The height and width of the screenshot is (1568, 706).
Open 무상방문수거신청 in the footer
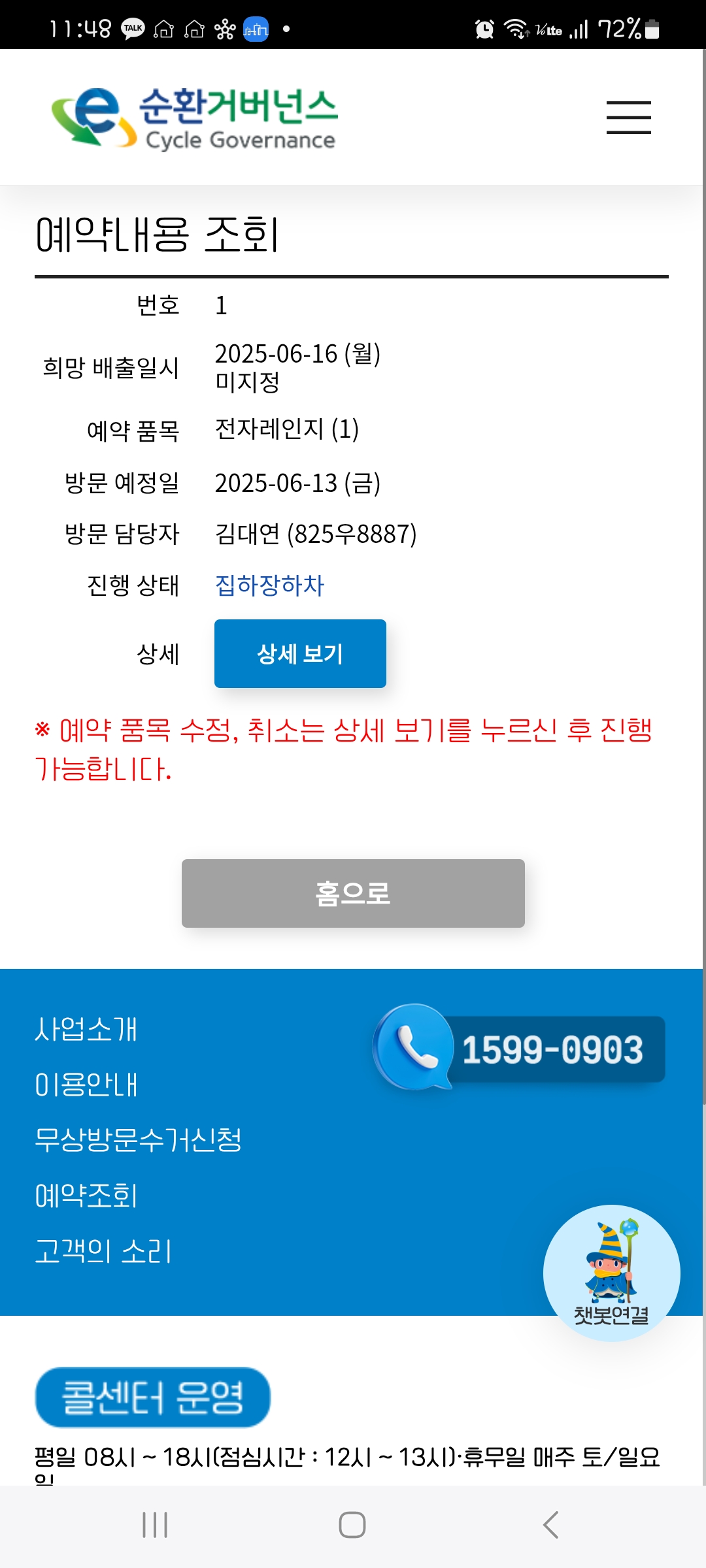coord(138,1140)
